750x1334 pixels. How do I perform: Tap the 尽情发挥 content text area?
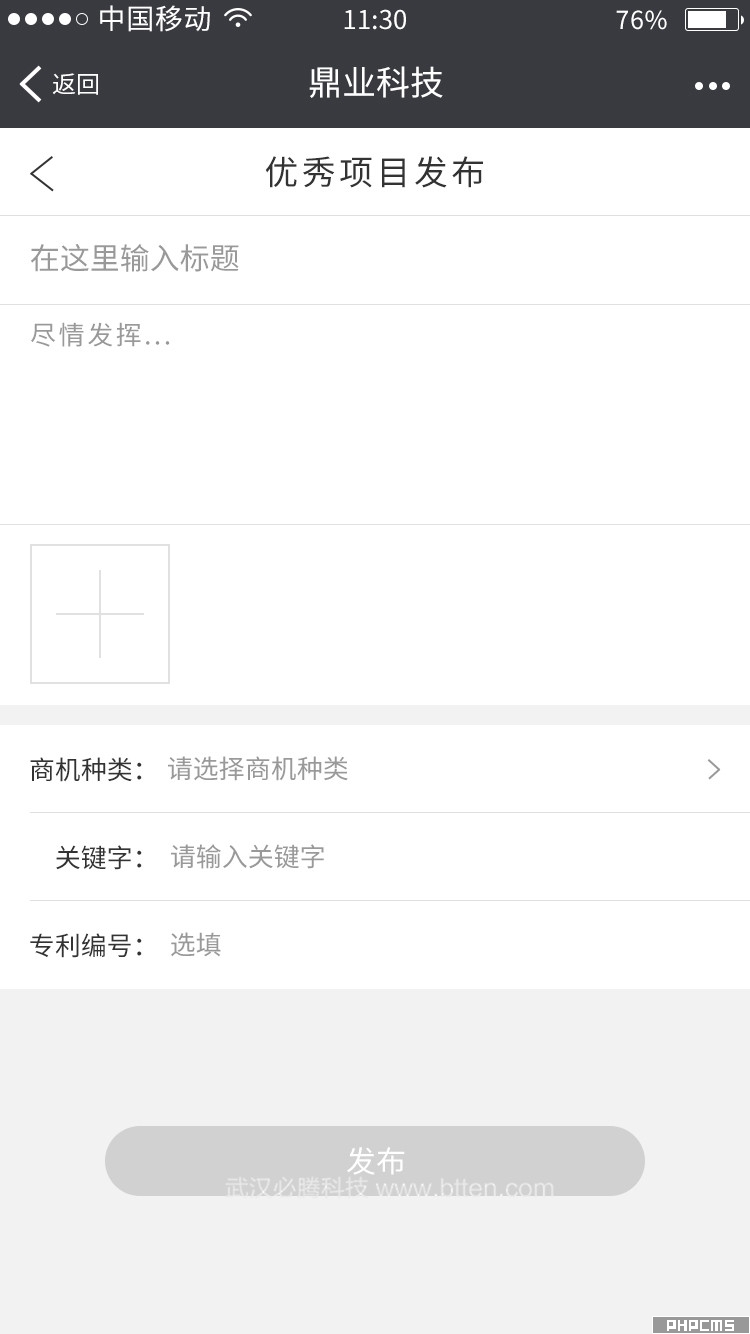375,415
